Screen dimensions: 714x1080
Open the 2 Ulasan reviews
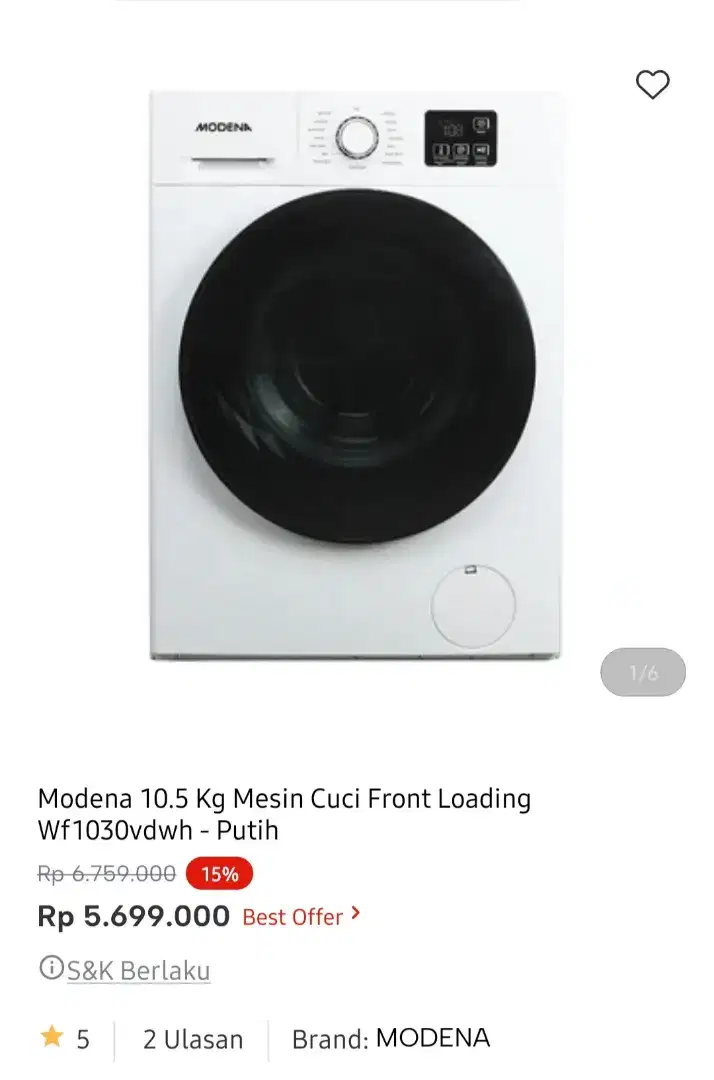(x=193, y=1039)
